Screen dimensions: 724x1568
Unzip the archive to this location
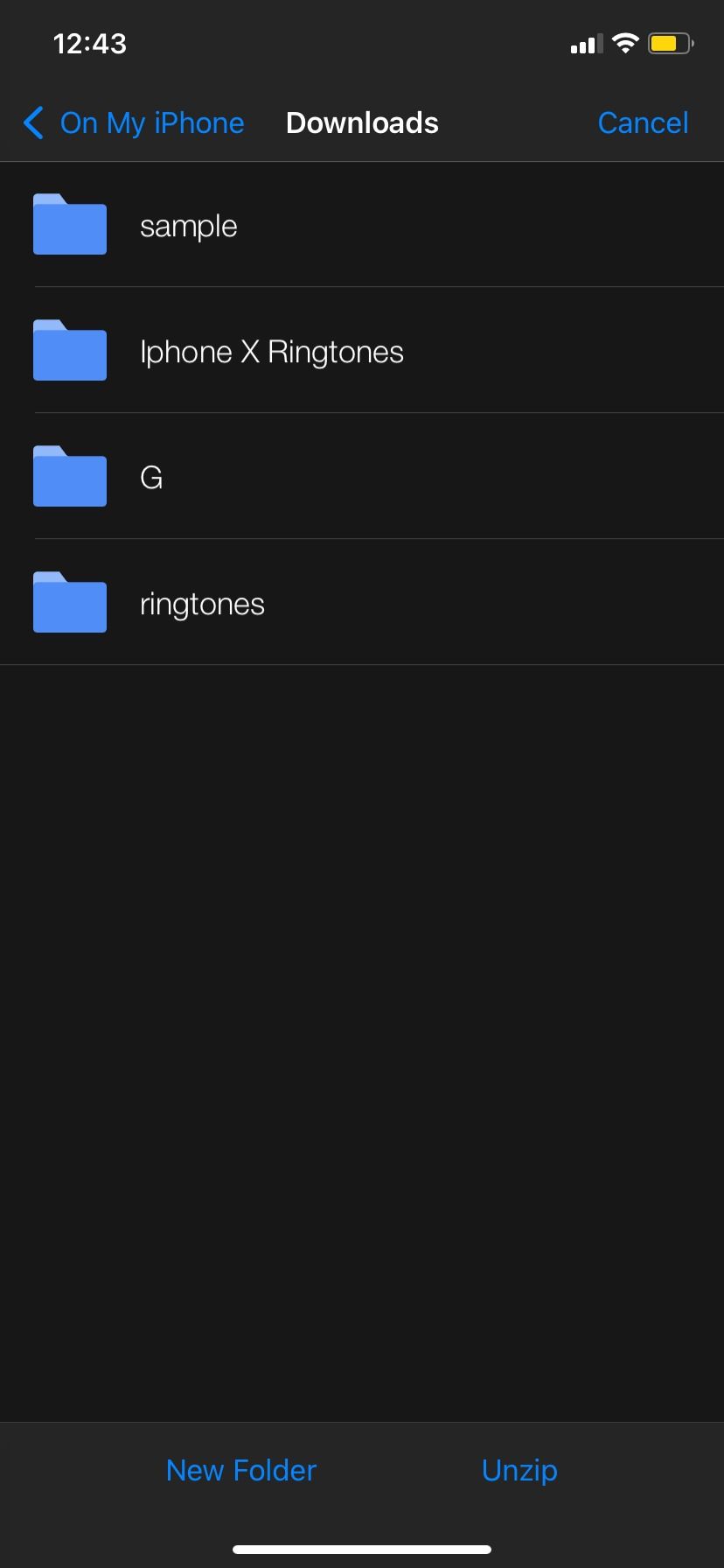[519, 1470]
